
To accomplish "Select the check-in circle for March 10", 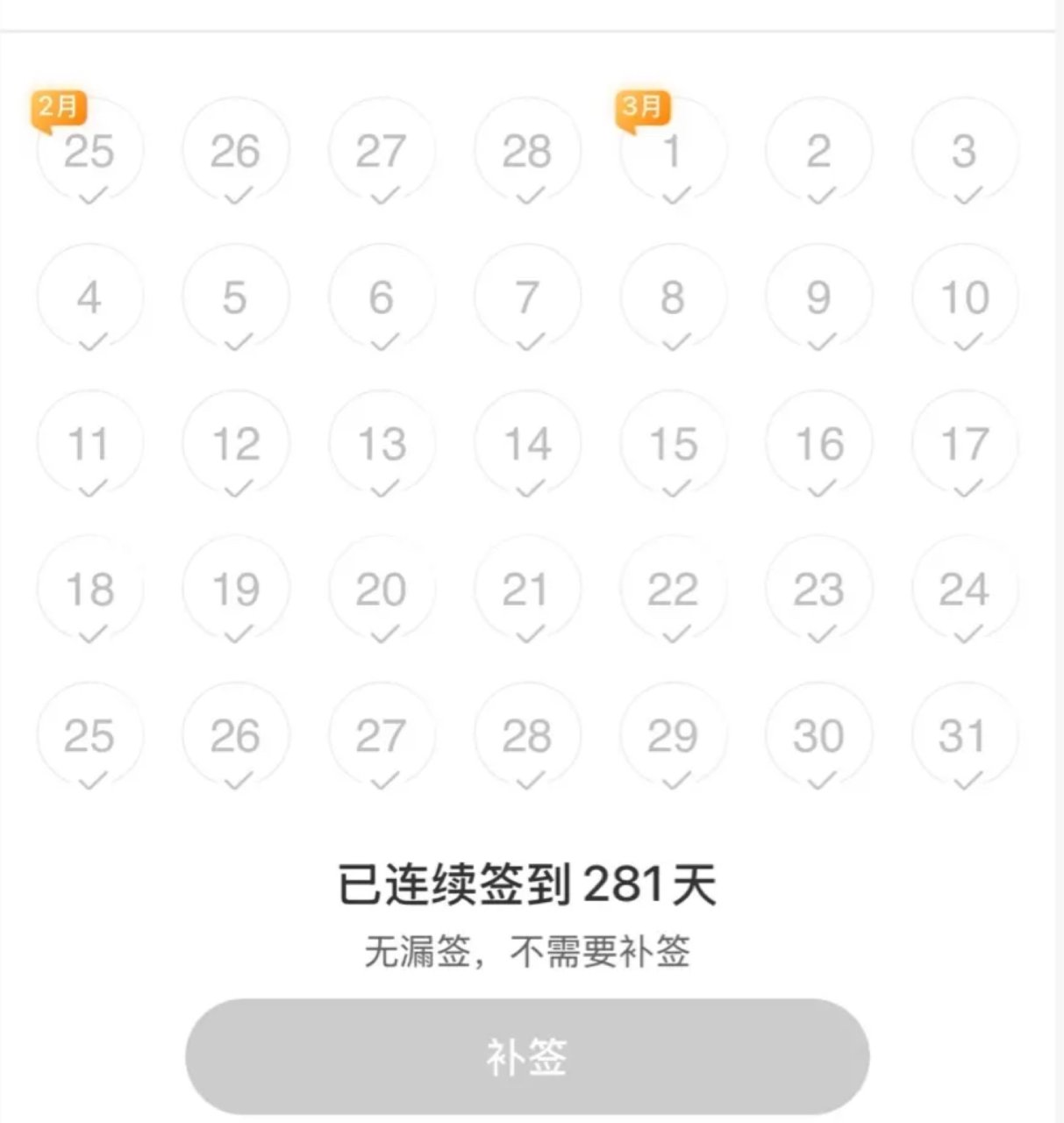I will coord(964,297).
